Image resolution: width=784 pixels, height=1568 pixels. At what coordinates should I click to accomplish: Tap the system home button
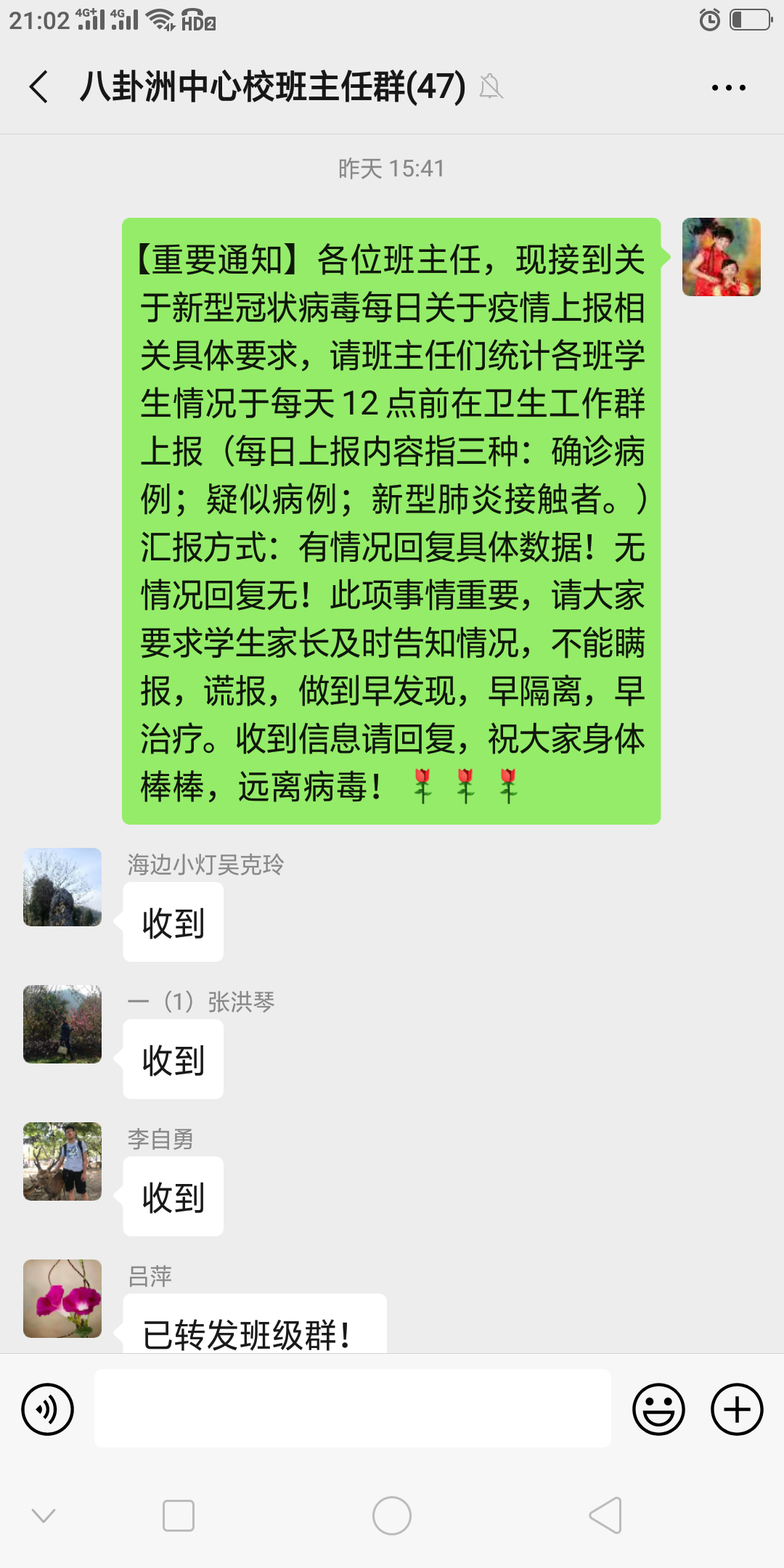coord(392,1516)
